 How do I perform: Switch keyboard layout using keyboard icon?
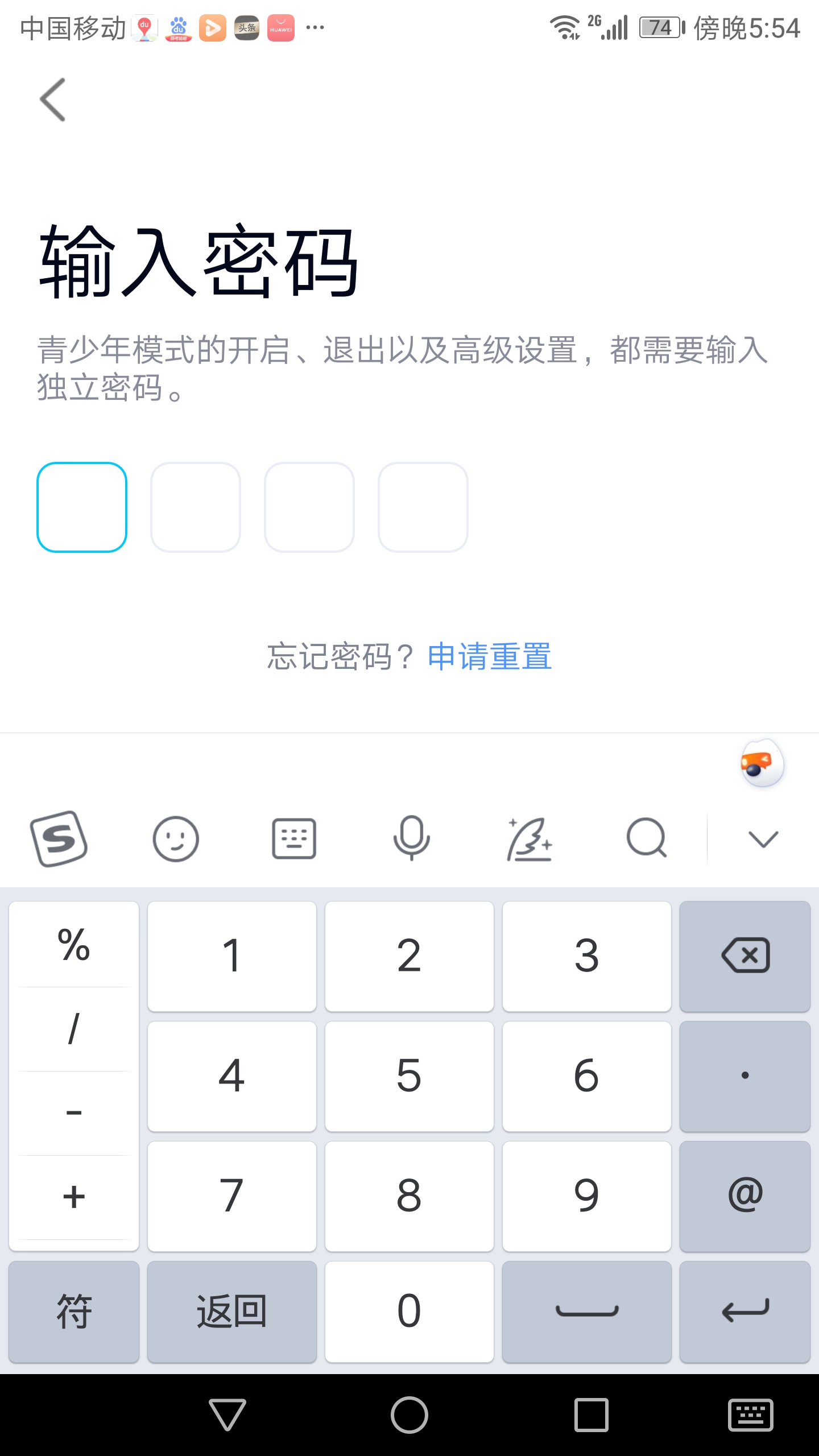coord(294,837)
